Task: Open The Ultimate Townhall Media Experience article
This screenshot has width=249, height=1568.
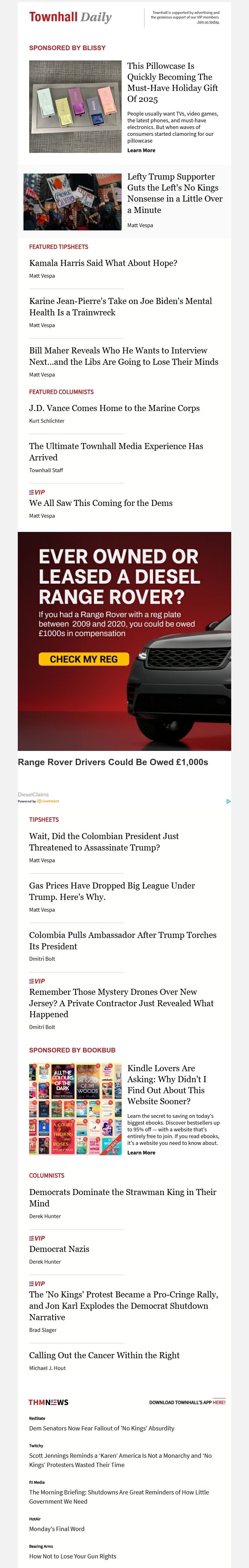Action: tap(116, 452)
